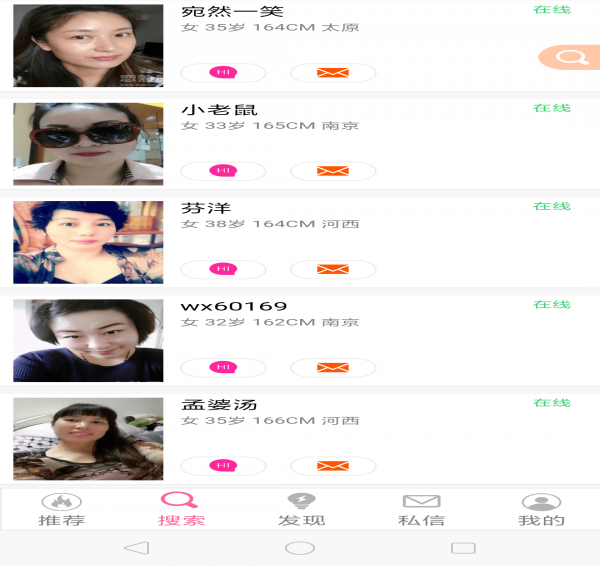Open 小老鼠's profile picture
600x566 pixels.
[x=88, y=143]
